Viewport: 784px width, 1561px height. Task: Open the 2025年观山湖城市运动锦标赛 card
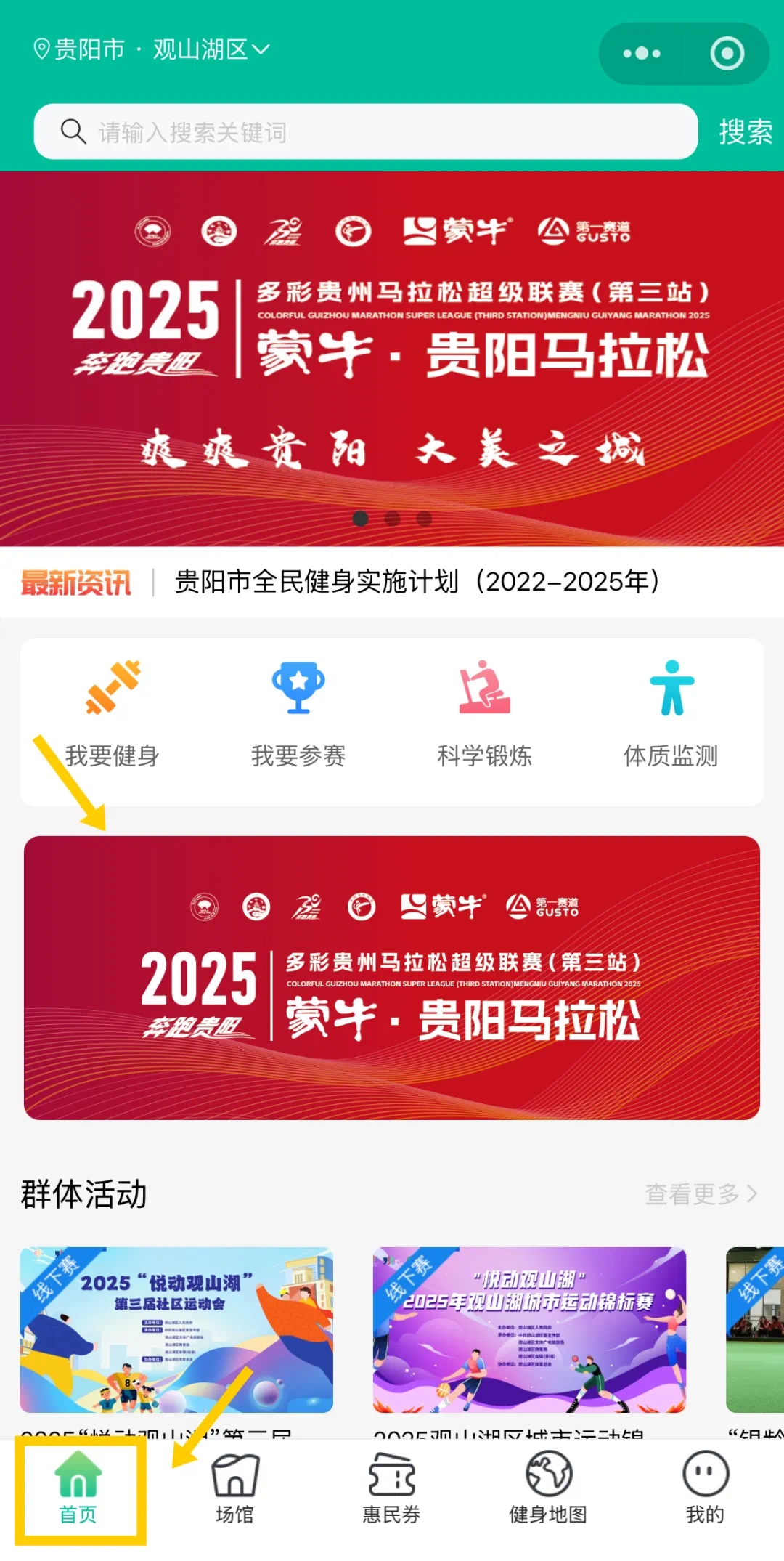pos(529,1329)
